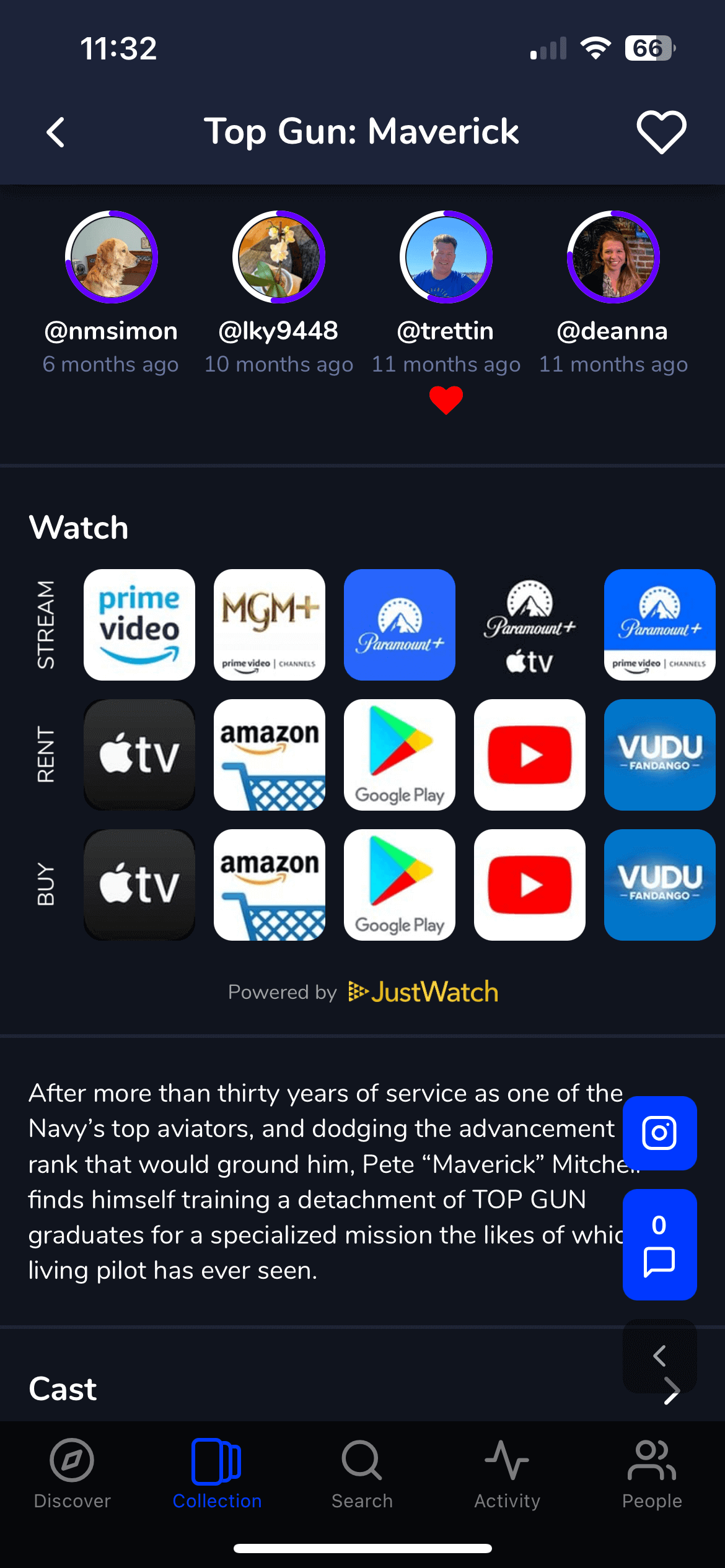Open the Search tab
This screenshot has width=725, height=1568.
362,1474
